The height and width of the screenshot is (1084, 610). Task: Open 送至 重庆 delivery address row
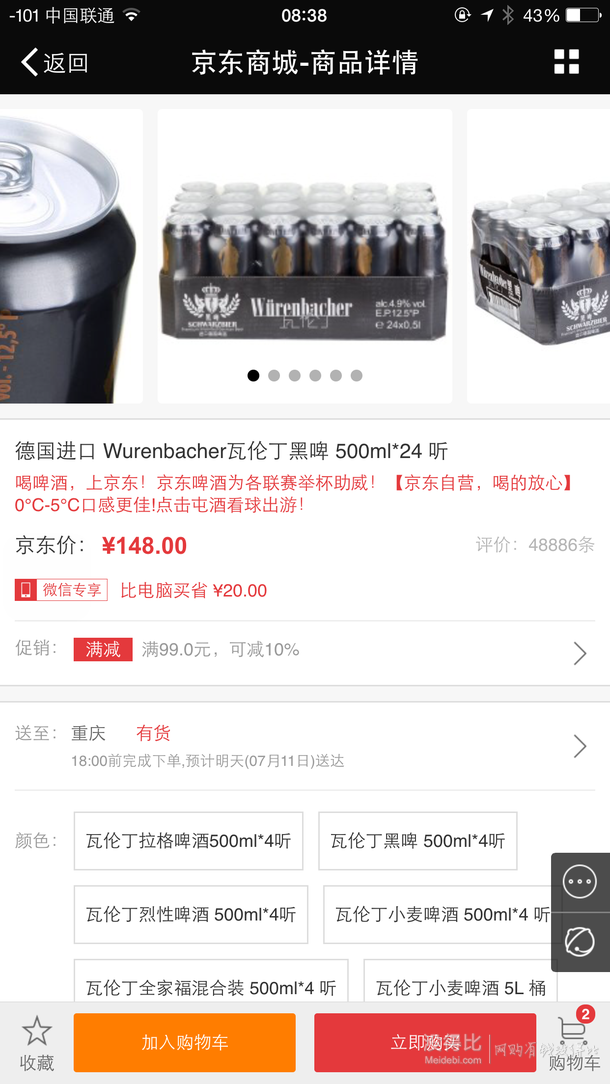pyautogui.click(x=305, y=746)
